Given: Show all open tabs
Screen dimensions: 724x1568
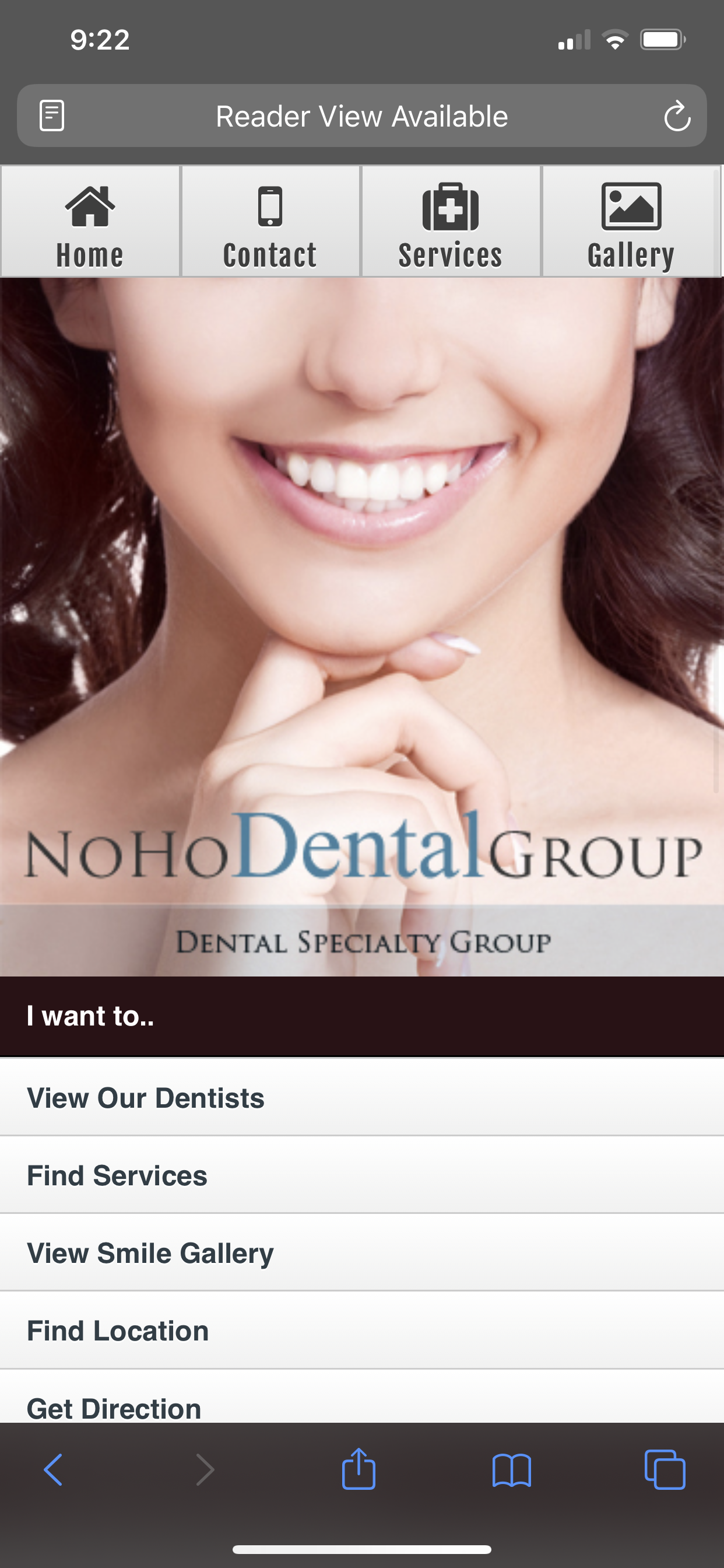Looking at the screenshot, I should coord(665,1470).
